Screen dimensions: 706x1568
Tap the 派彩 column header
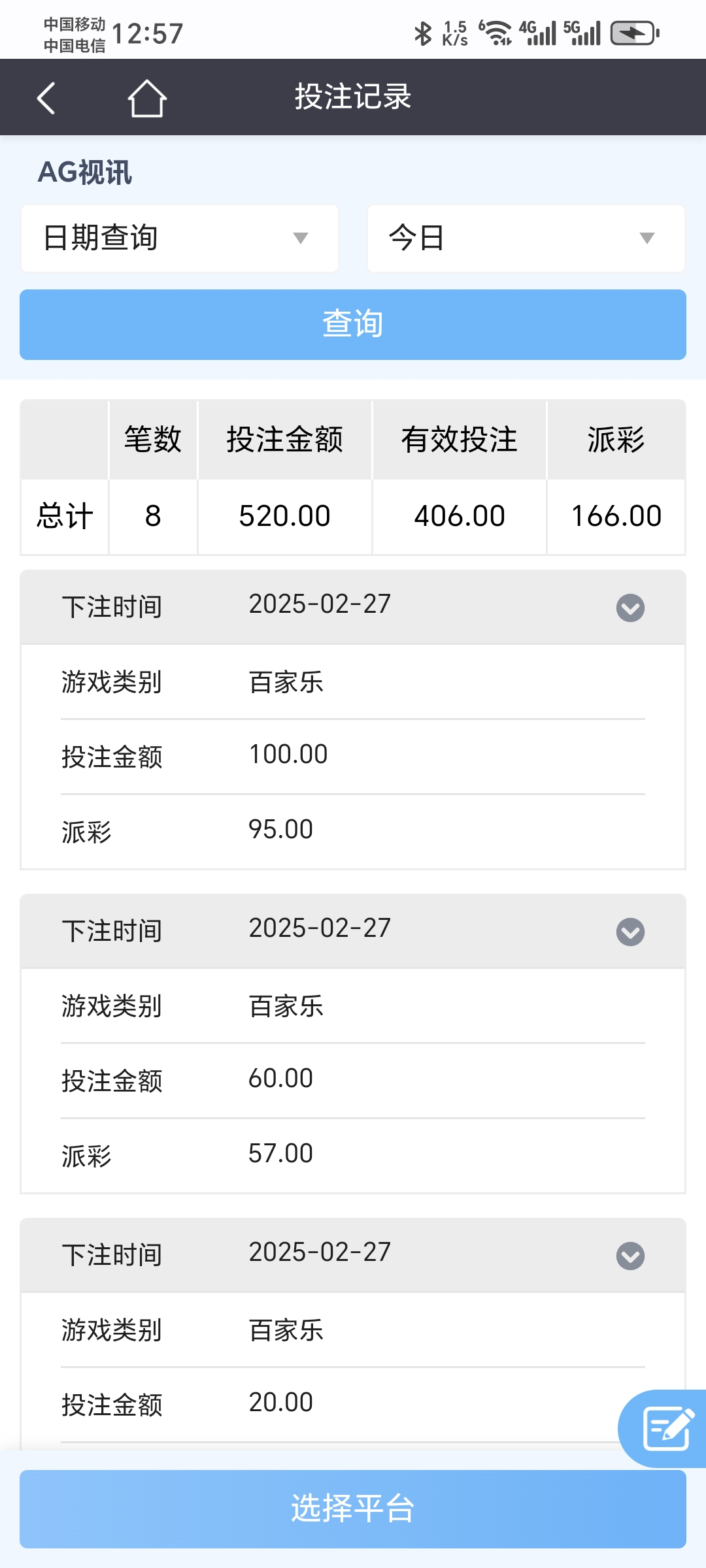[614, 440]
